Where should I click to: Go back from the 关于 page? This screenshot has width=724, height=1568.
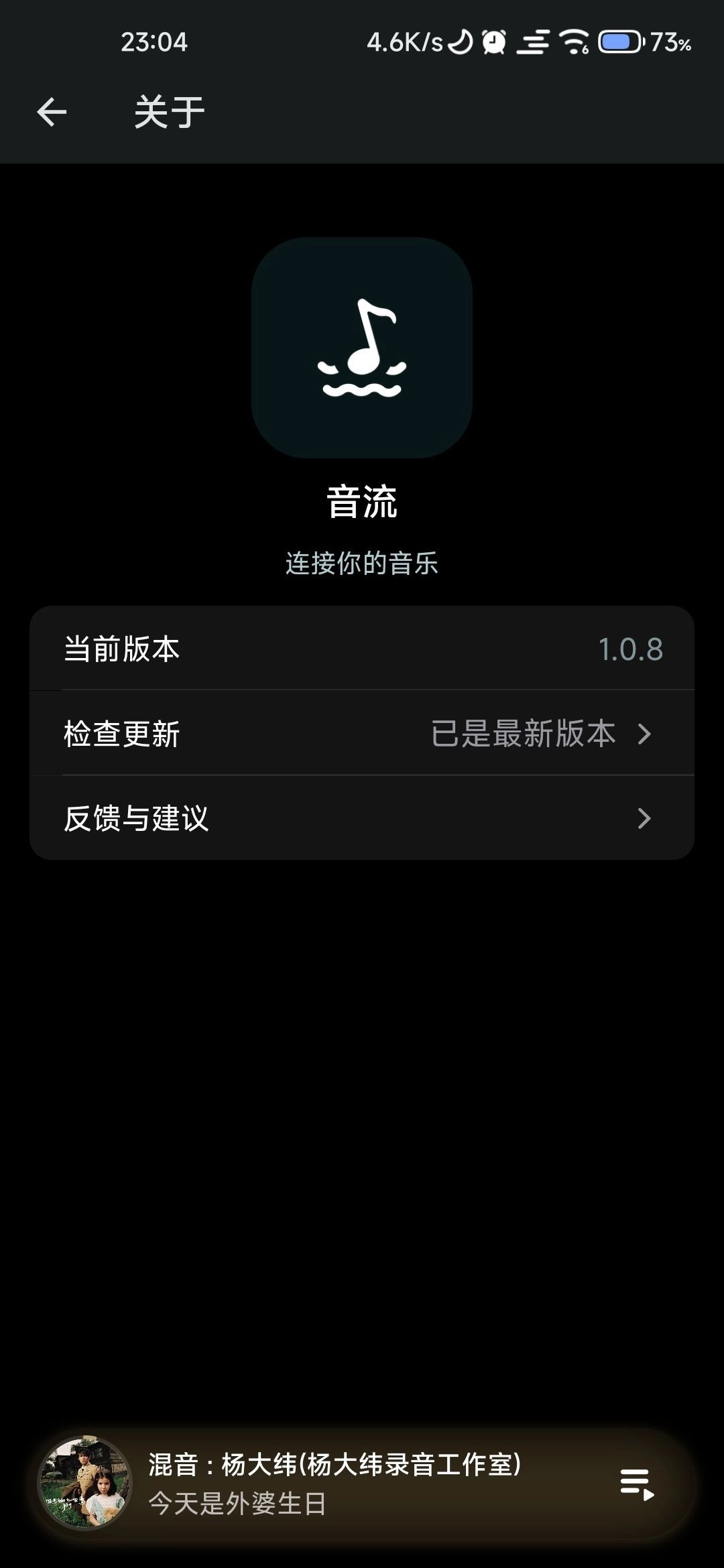tap(52, 112)
